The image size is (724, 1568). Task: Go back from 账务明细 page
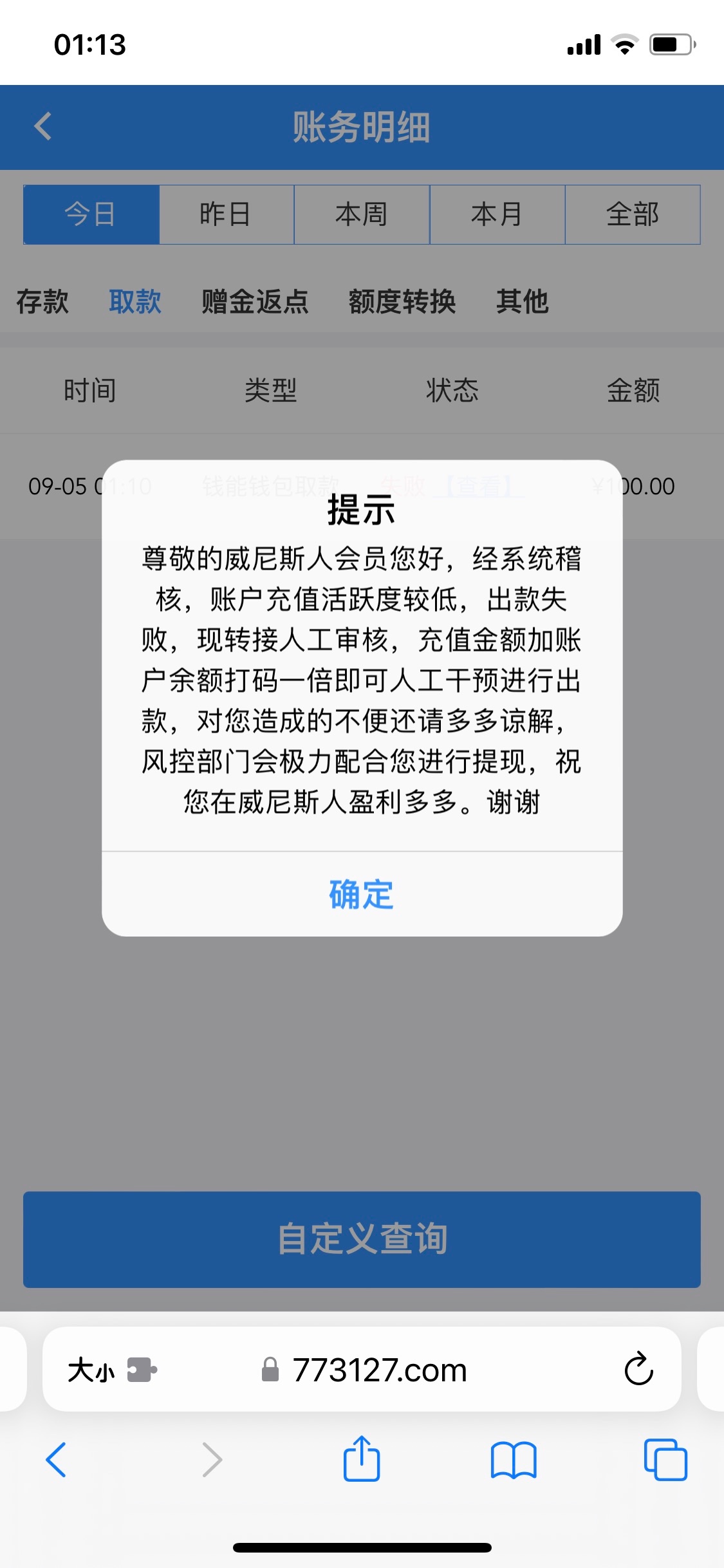point(43,126)
